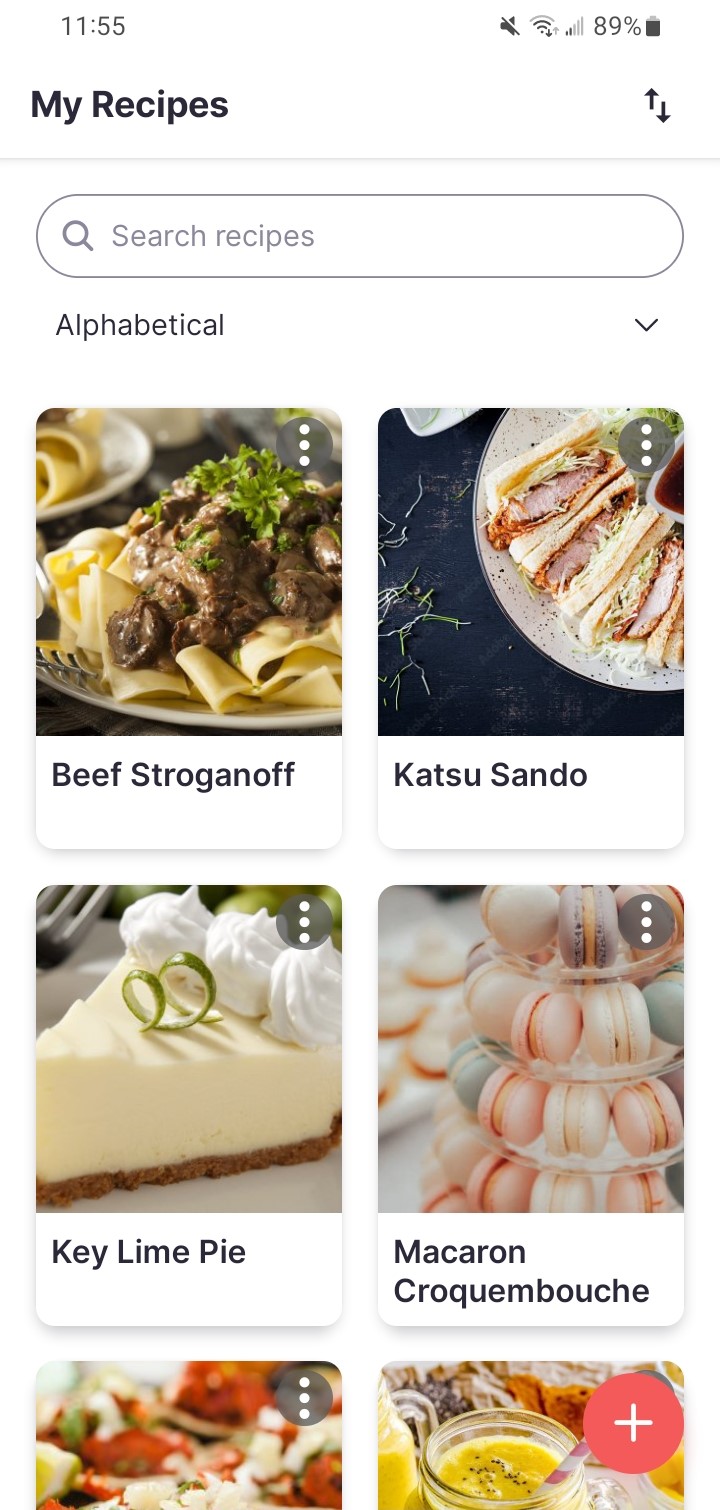Open the Katsu Sando overflow menu
The image size is (720, 1510).
click(x=646, y=446)
